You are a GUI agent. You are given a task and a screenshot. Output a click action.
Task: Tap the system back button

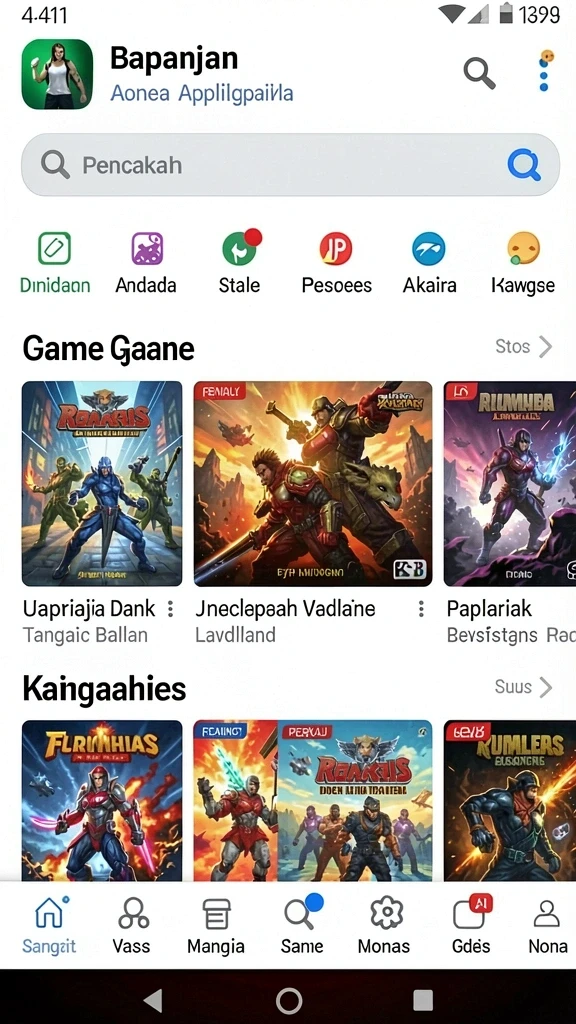(153, 999)
